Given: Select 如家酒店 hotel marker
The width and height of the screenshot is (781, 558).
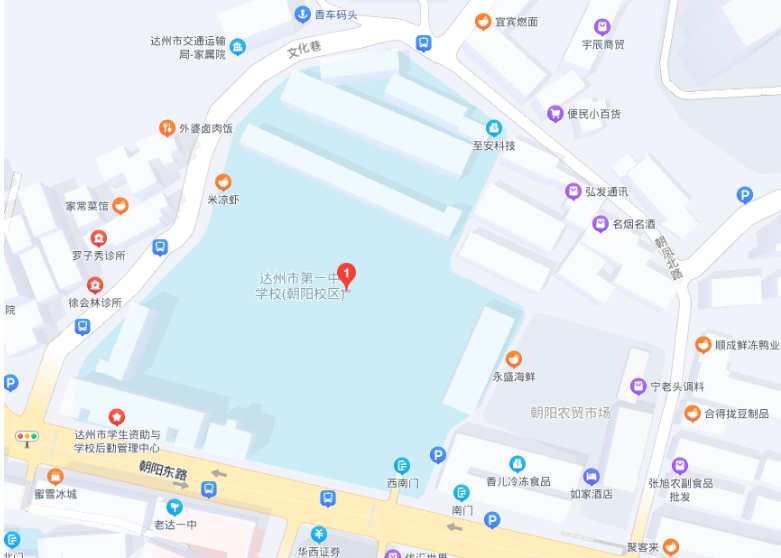Looking at the screenshot, I should tap(591, 477).
